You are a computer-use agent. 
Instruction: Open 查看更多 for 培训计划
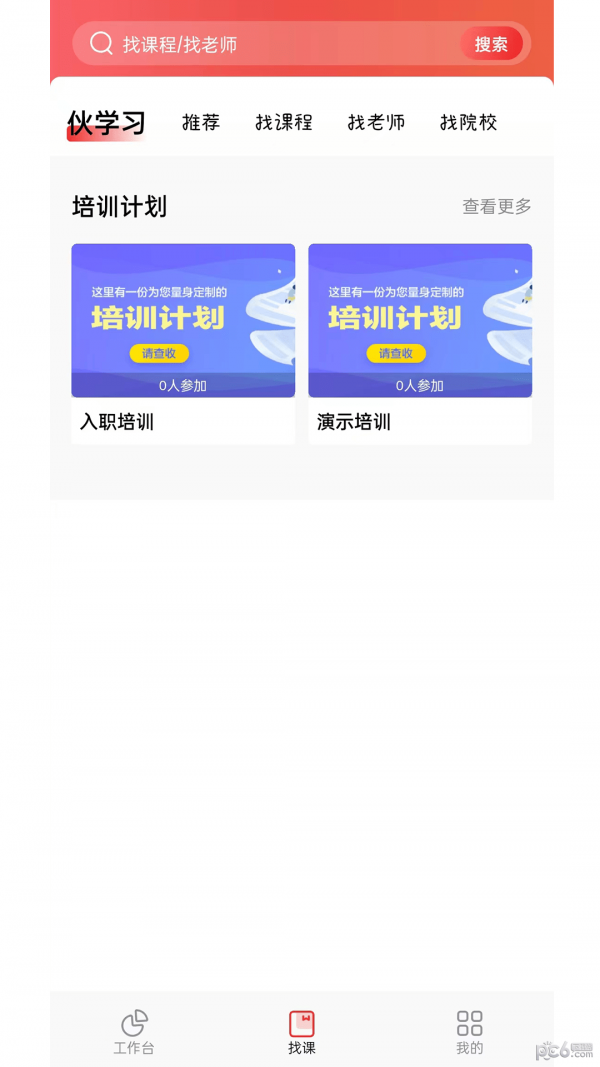[x=496, y=206]
